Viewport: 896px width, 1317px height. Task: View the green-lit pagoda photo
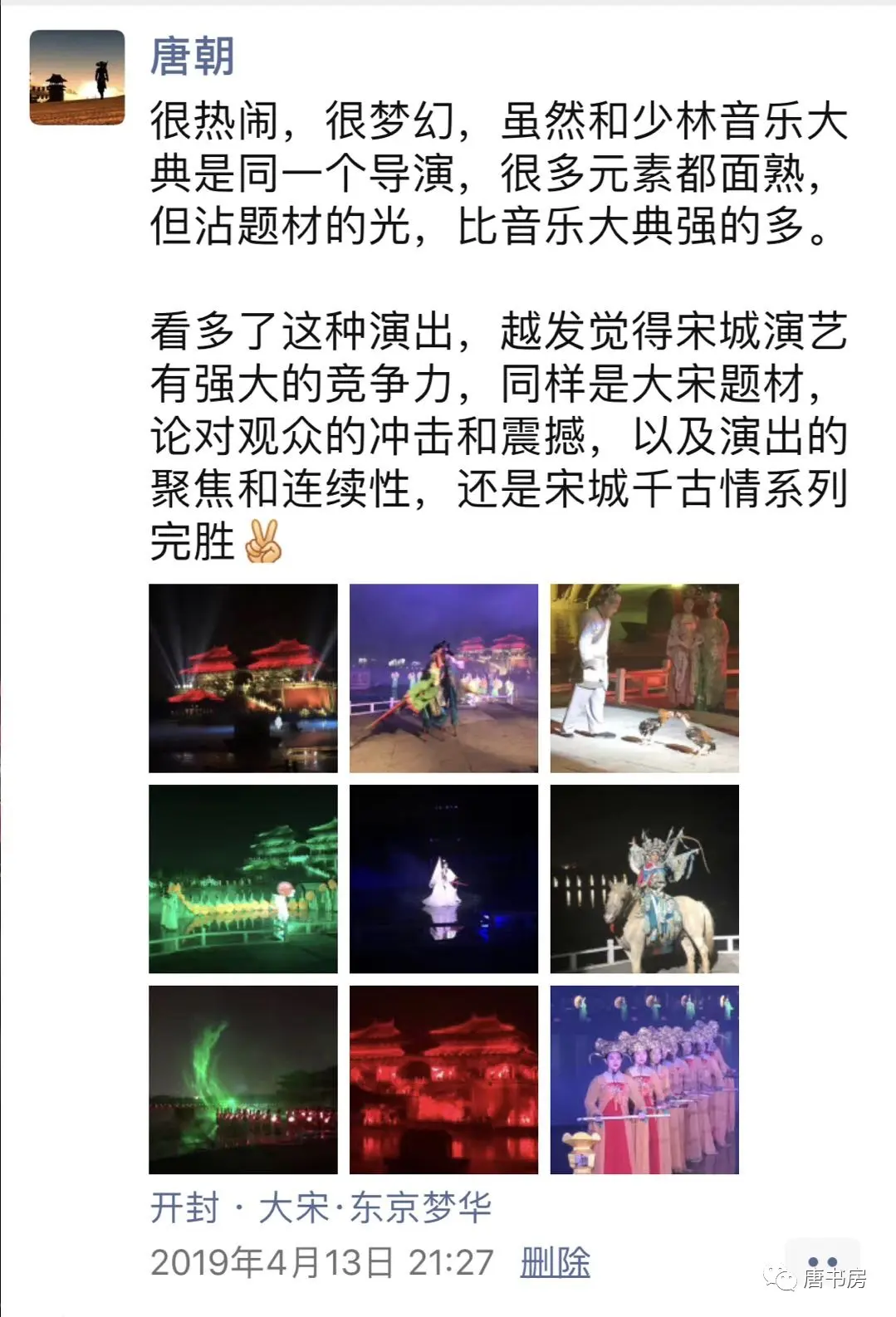tap(243, 879)
